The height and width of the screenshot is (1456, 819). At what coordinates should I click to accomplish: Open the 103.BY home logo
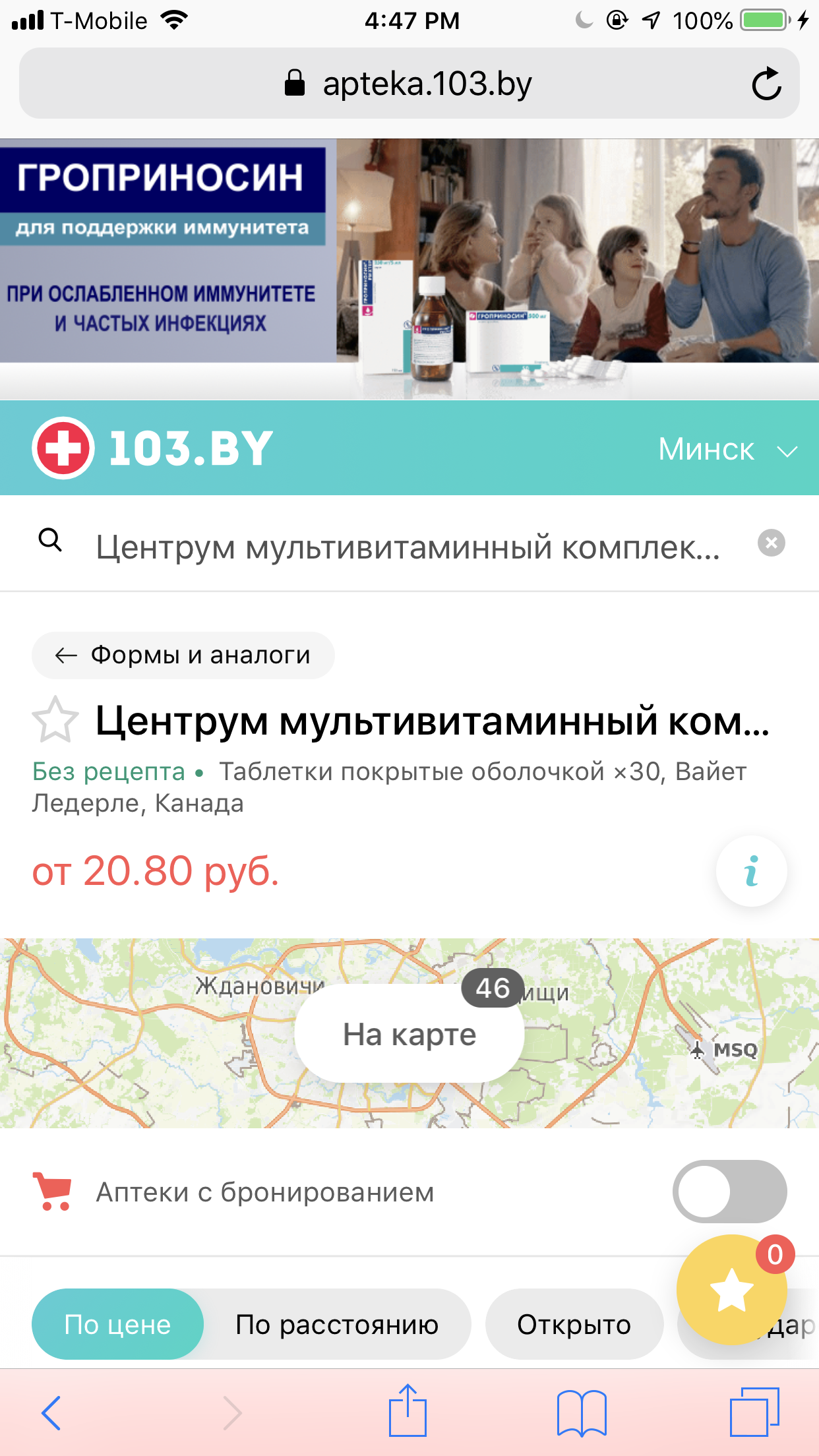pyautogui.click(x=153, y=448)
